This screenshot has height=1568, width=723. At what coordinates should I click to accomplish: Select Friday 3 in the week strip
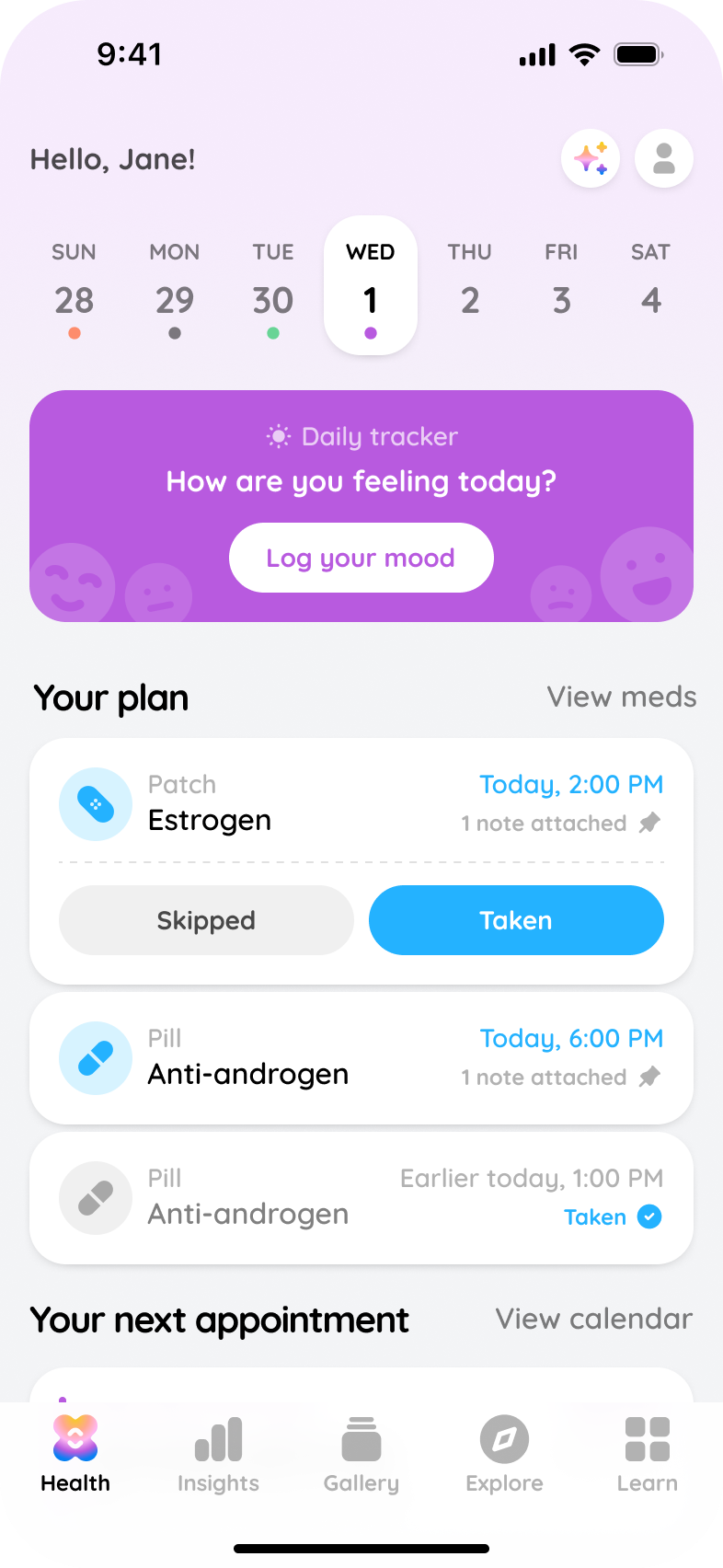[x=561, y=287]
